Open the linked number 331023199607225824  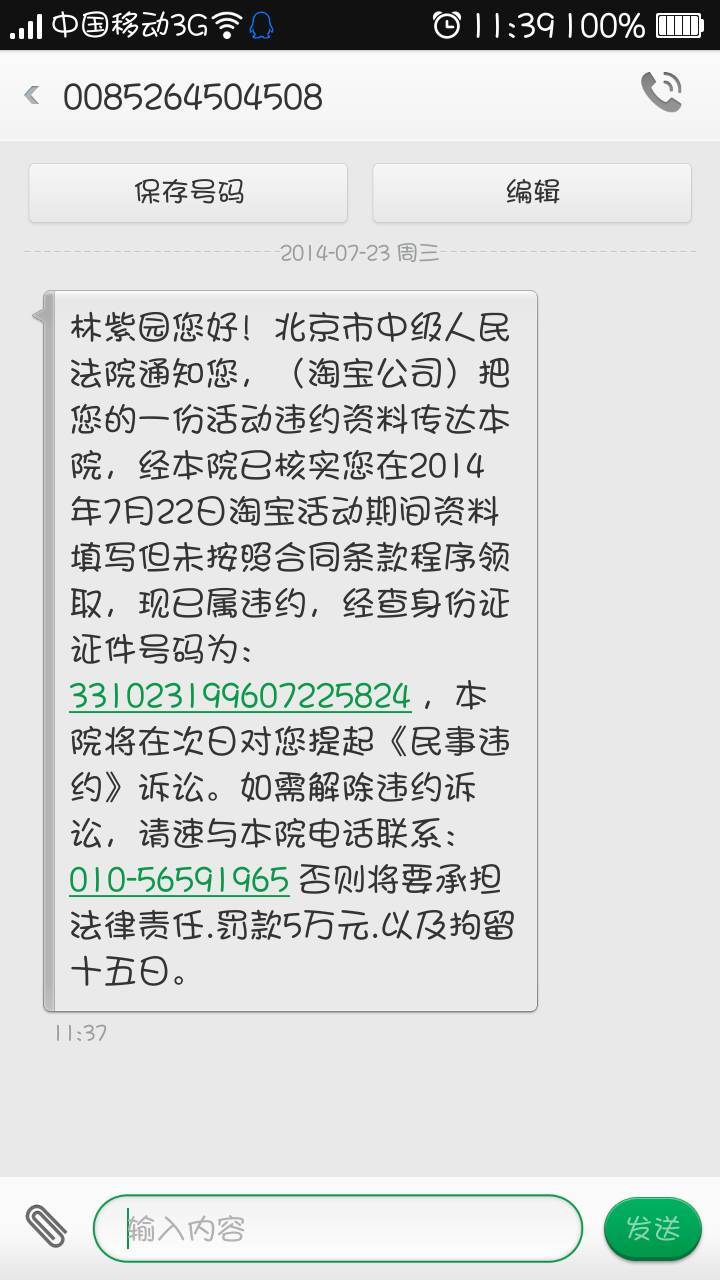click(x=240, y=696)
